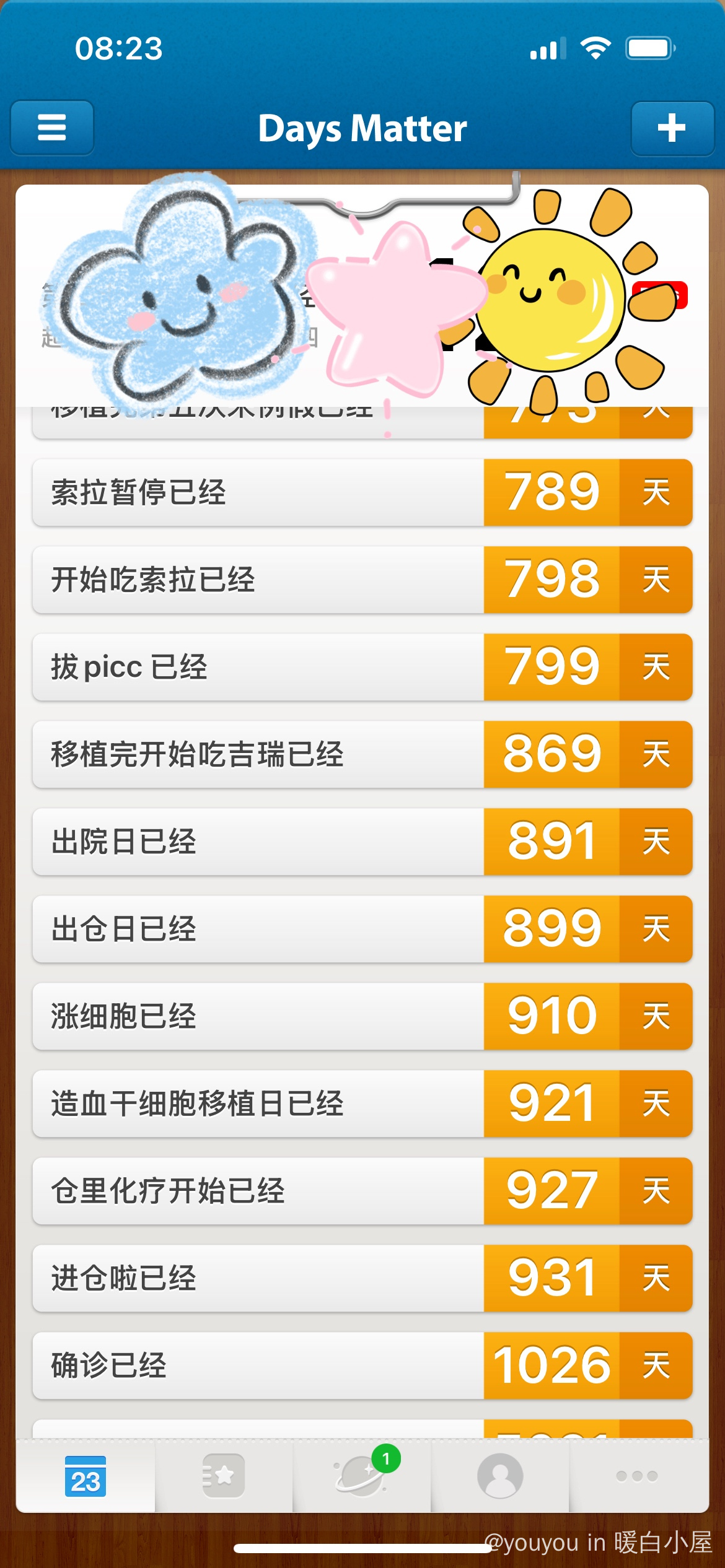
Task: Open the 开始吃索拉已经 798 天 event
Action: click(x=362, y=580)
